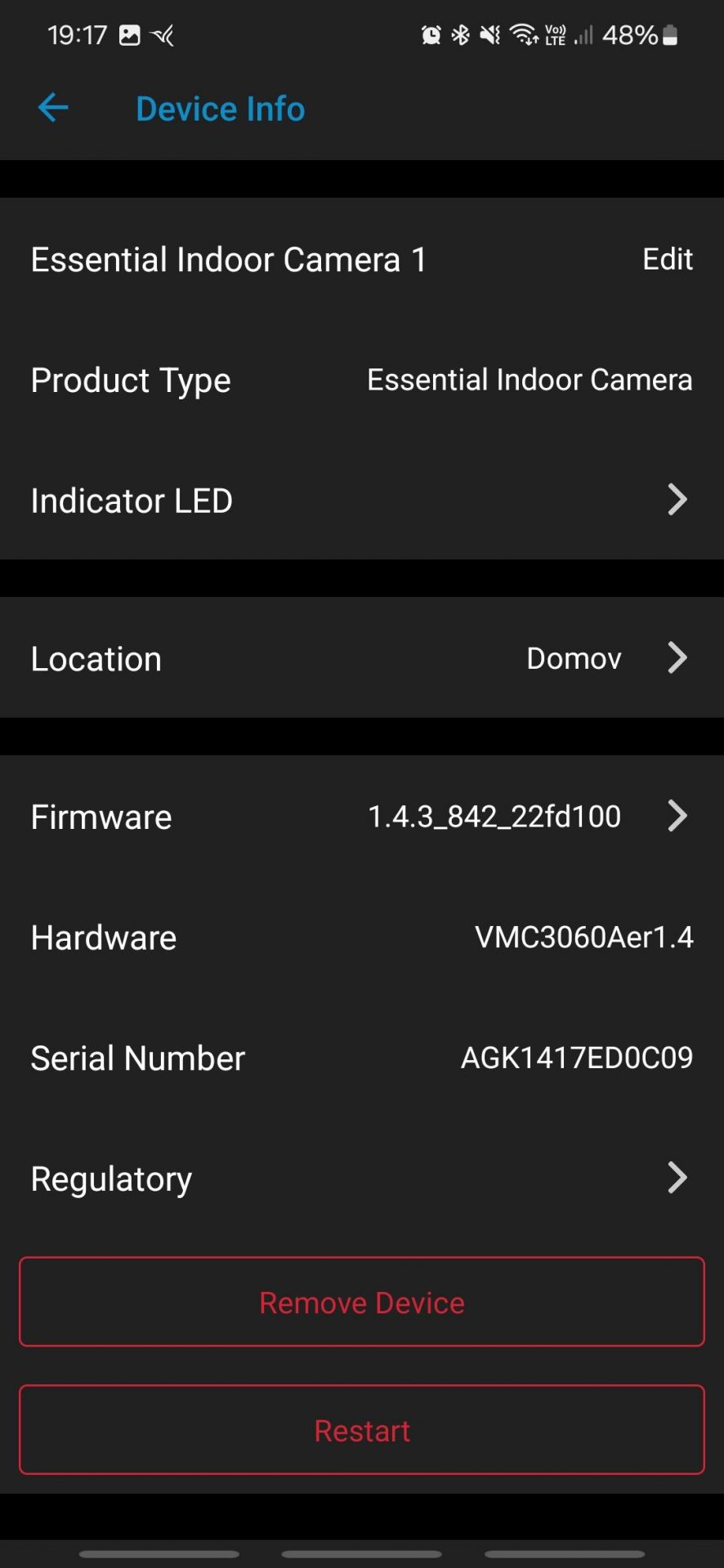Change the Location set to Domov
The height and width of the screenshot is (1568, 724).
tap(362, 658)
